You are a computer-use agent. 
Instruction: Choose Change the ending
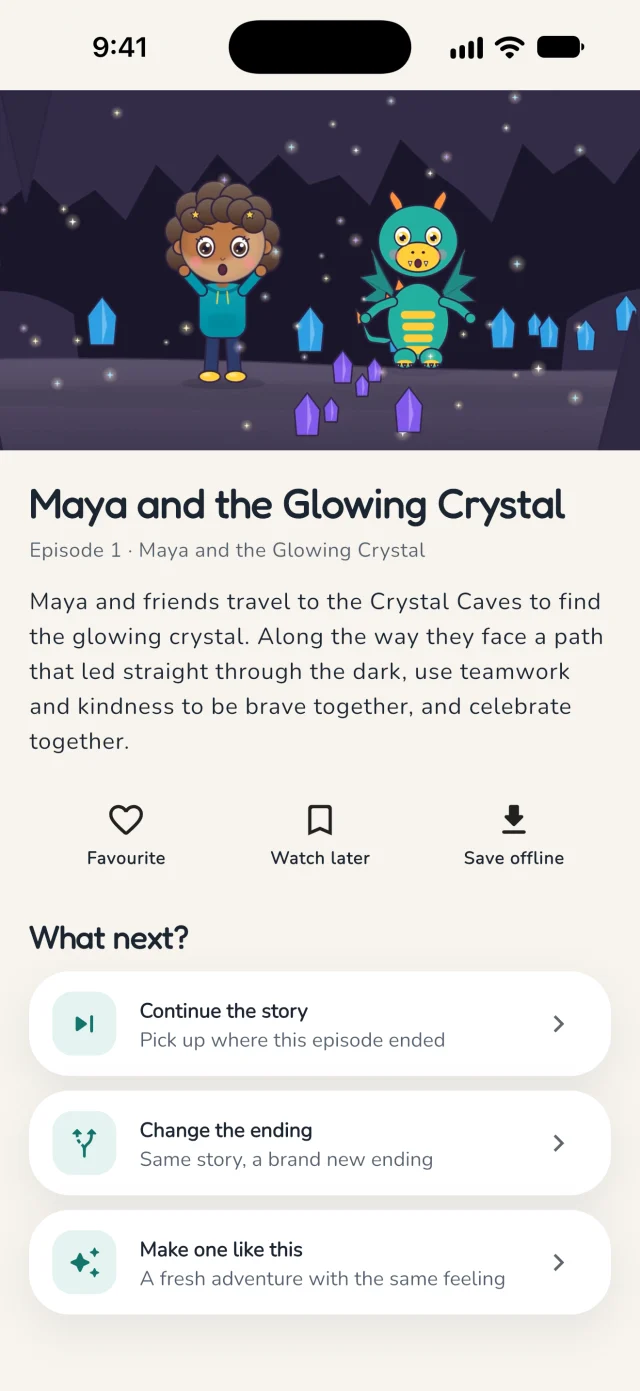click(320, 1143)
